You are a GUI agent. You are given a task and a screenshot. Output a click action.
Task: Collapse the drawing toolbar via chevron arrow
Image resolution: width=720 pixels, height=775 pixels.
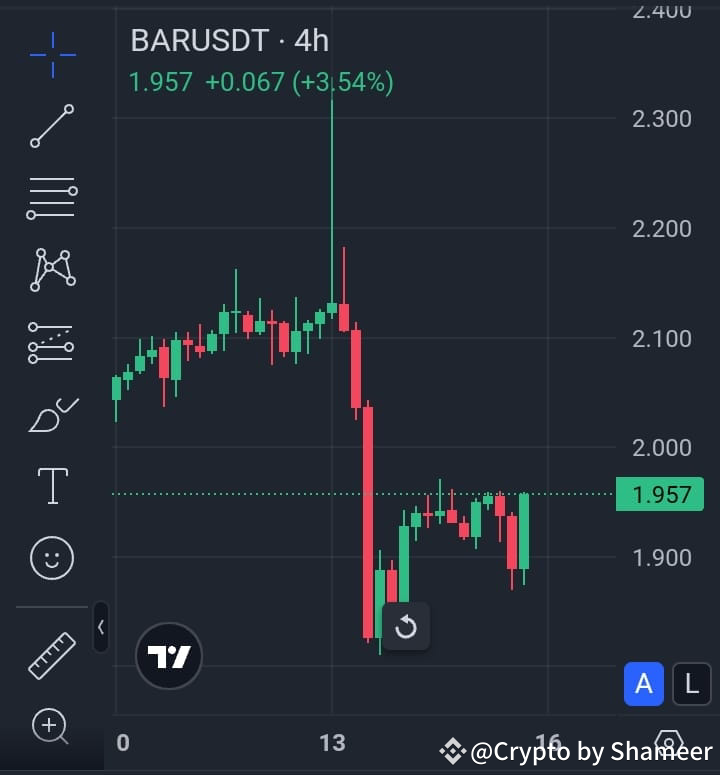101,627
